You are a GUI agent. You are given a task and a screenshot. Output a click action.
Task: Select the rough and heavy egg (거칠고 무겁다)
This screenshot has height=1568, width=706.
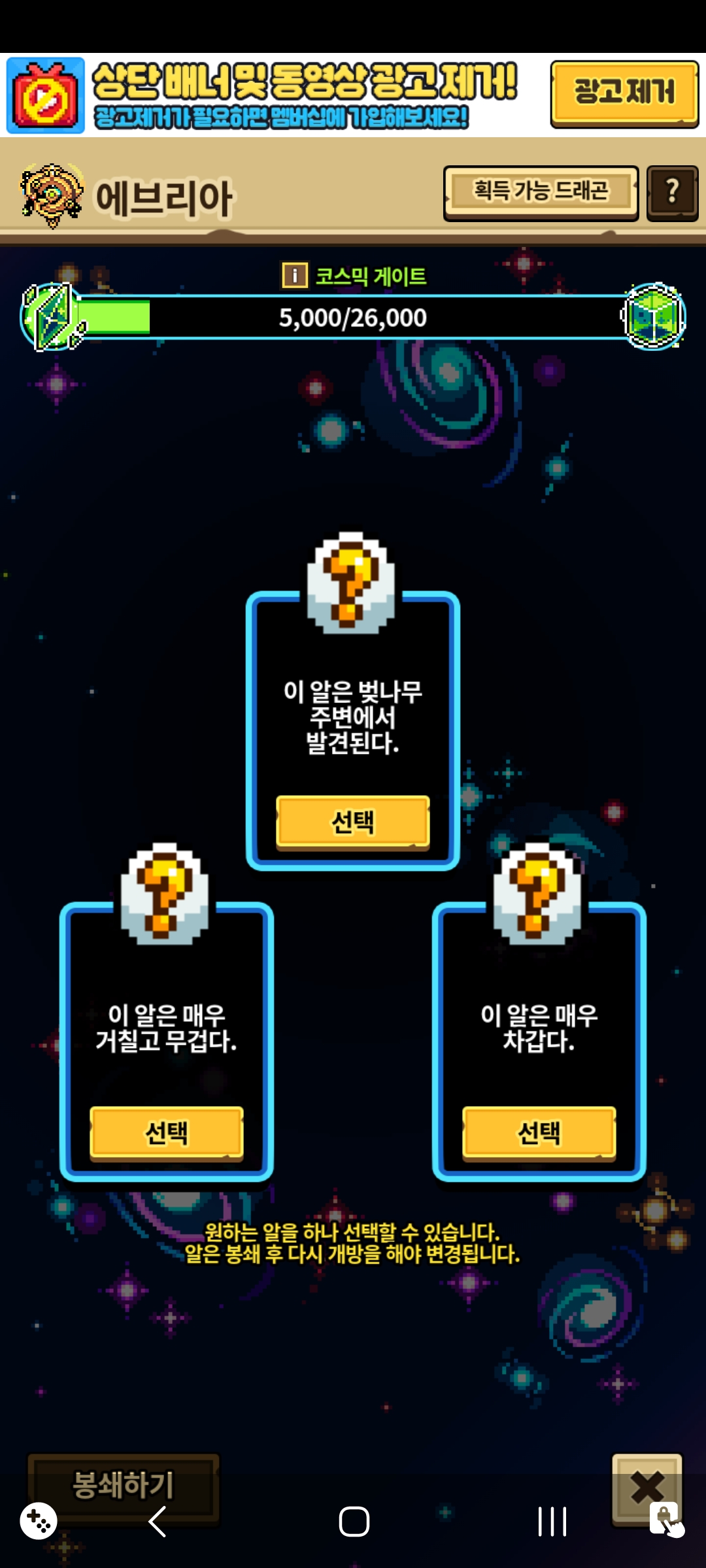pos(166,1132)
